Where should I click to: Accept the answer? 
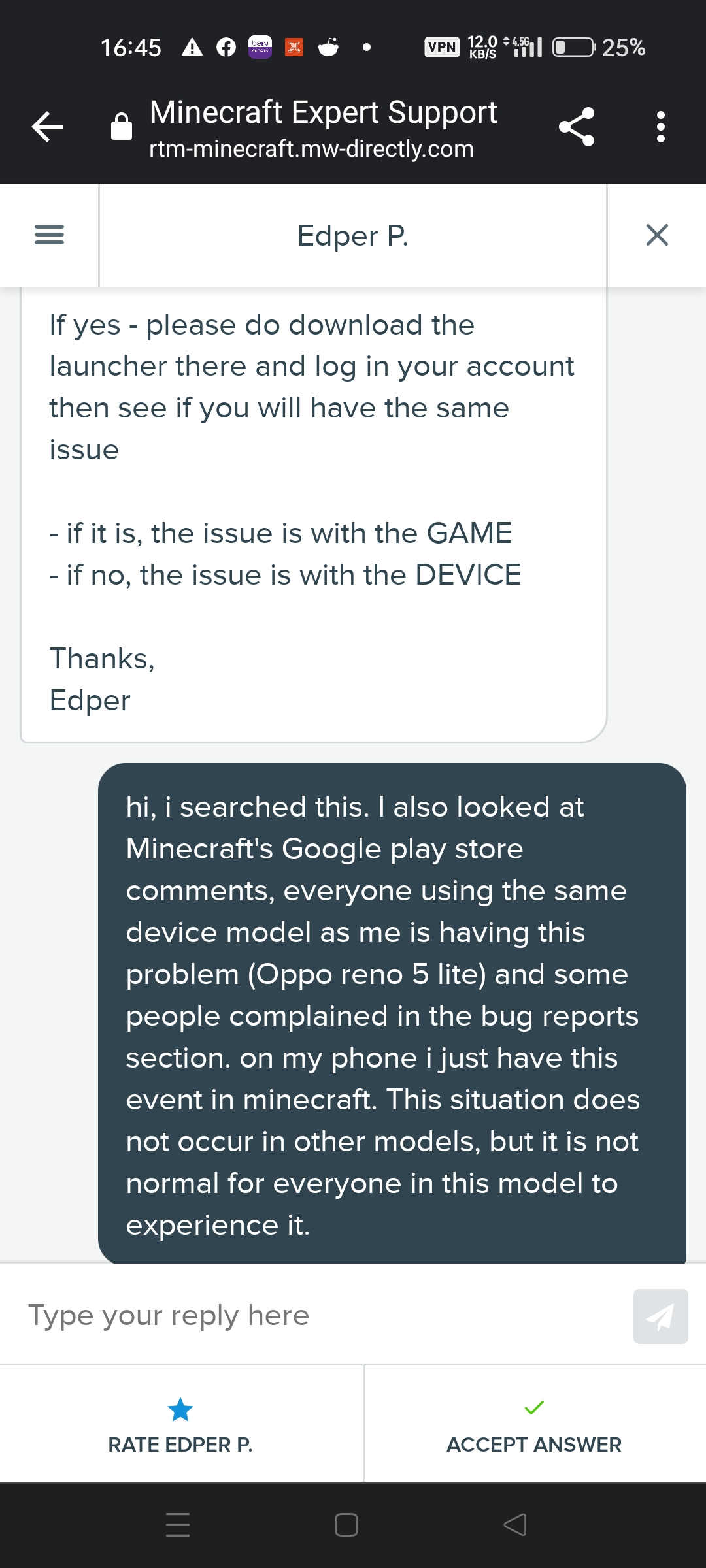tap(534, 1426)
